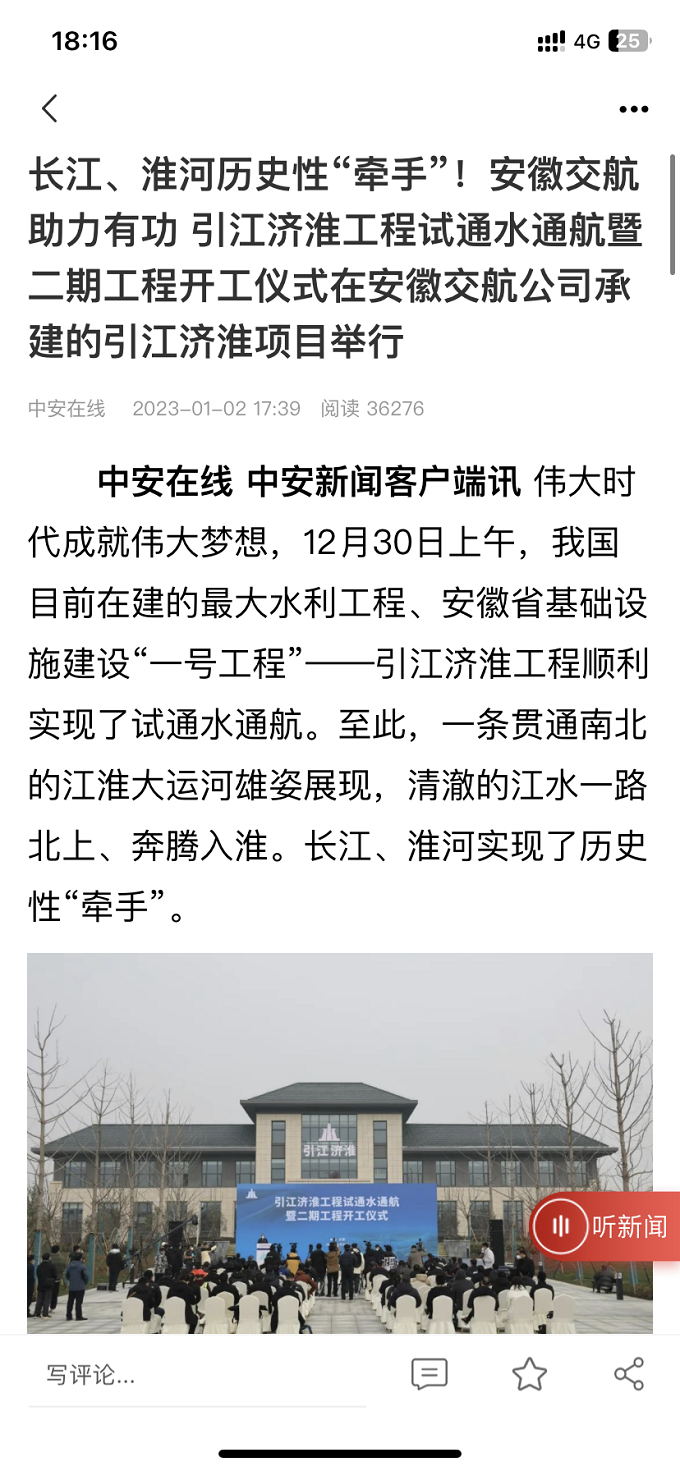Go back using the top-left arrow
Image resolution: width=680 pixels, height=1471 pixels.
click(50, 109)
